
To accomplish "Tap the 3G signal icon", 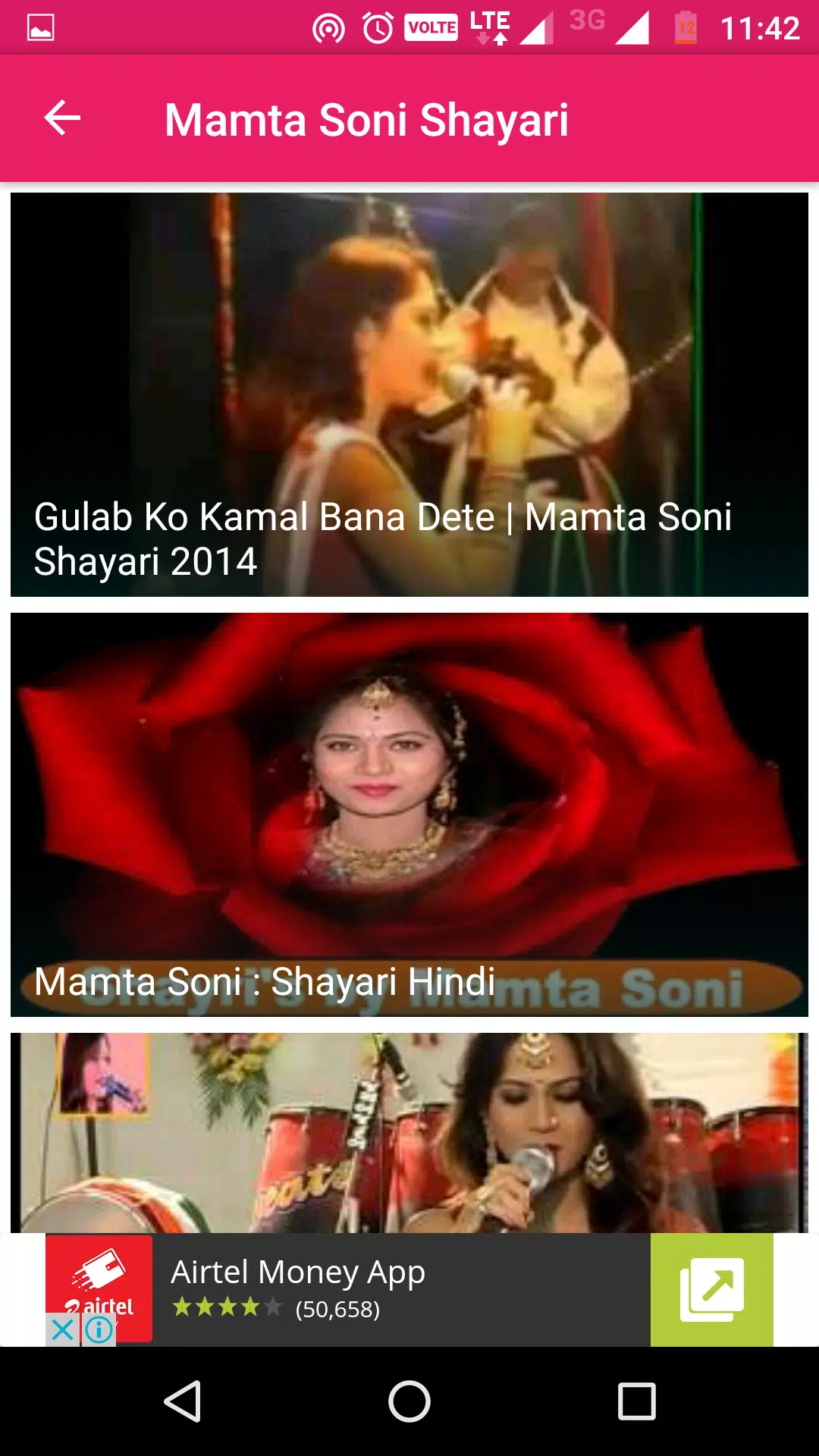I will (588, 25).
